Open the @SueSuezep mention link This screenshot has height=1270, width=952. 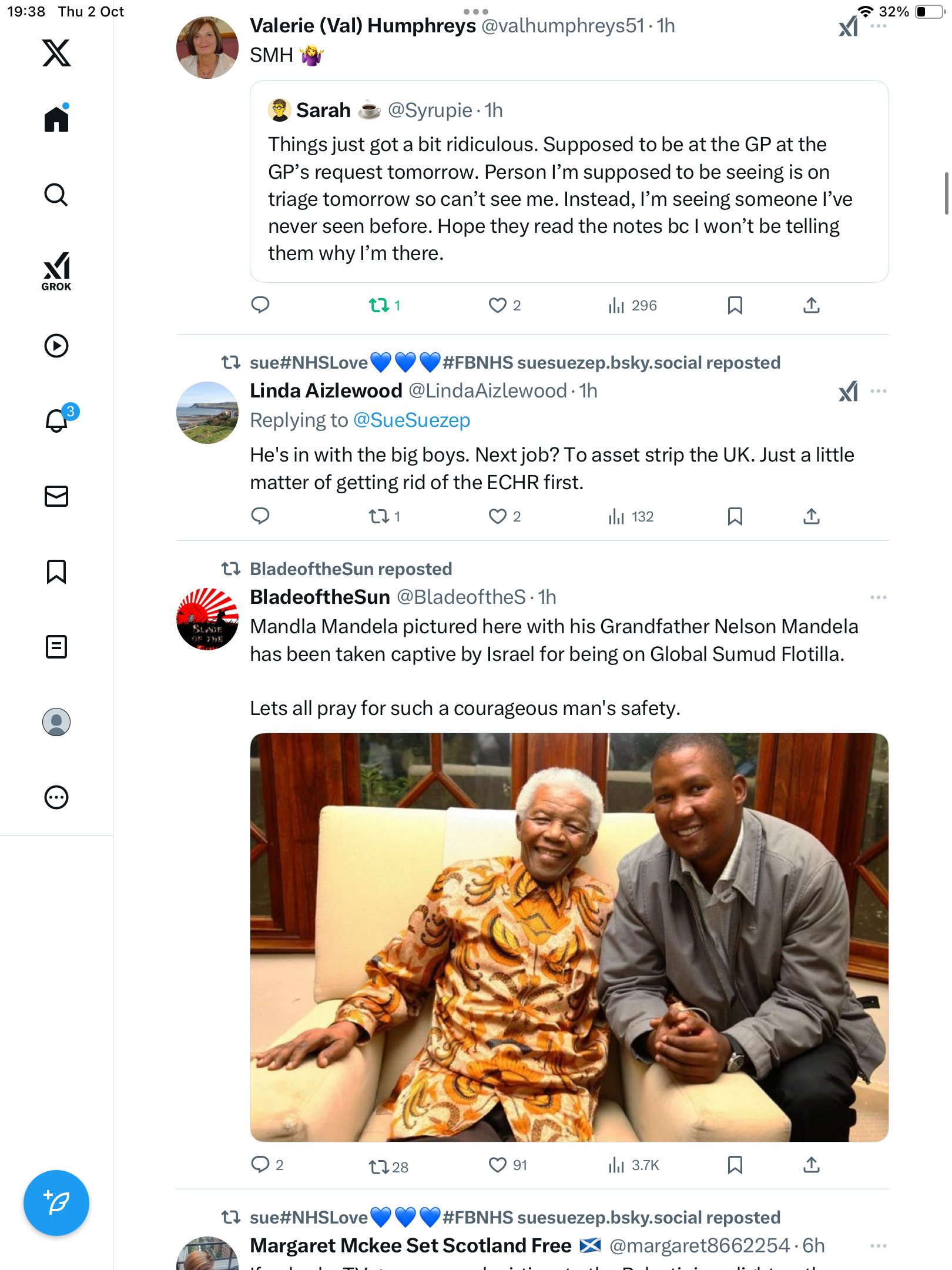[x=411, y=420]
